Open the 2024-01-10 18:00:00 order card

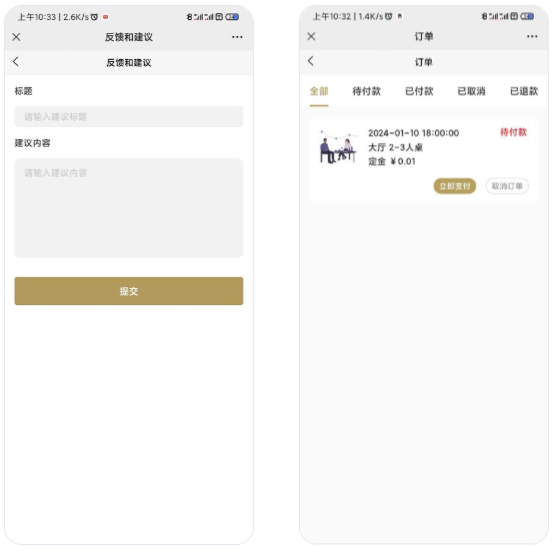coord(424,159)
